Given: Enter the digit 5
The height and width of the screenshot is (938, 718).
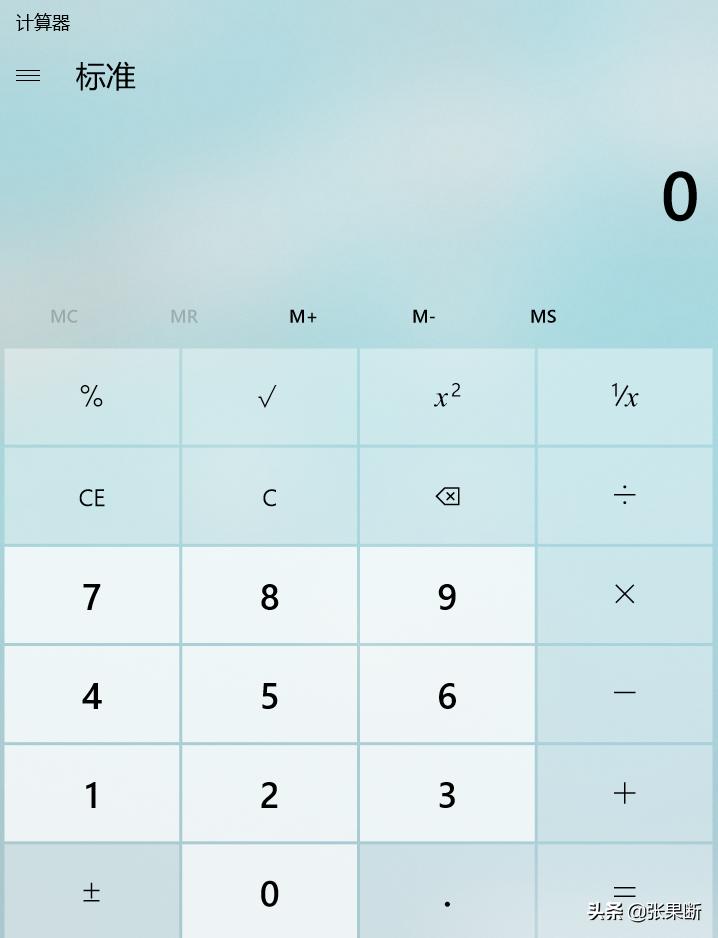Looking at the screenshot, I should click(x=269, y=695).
